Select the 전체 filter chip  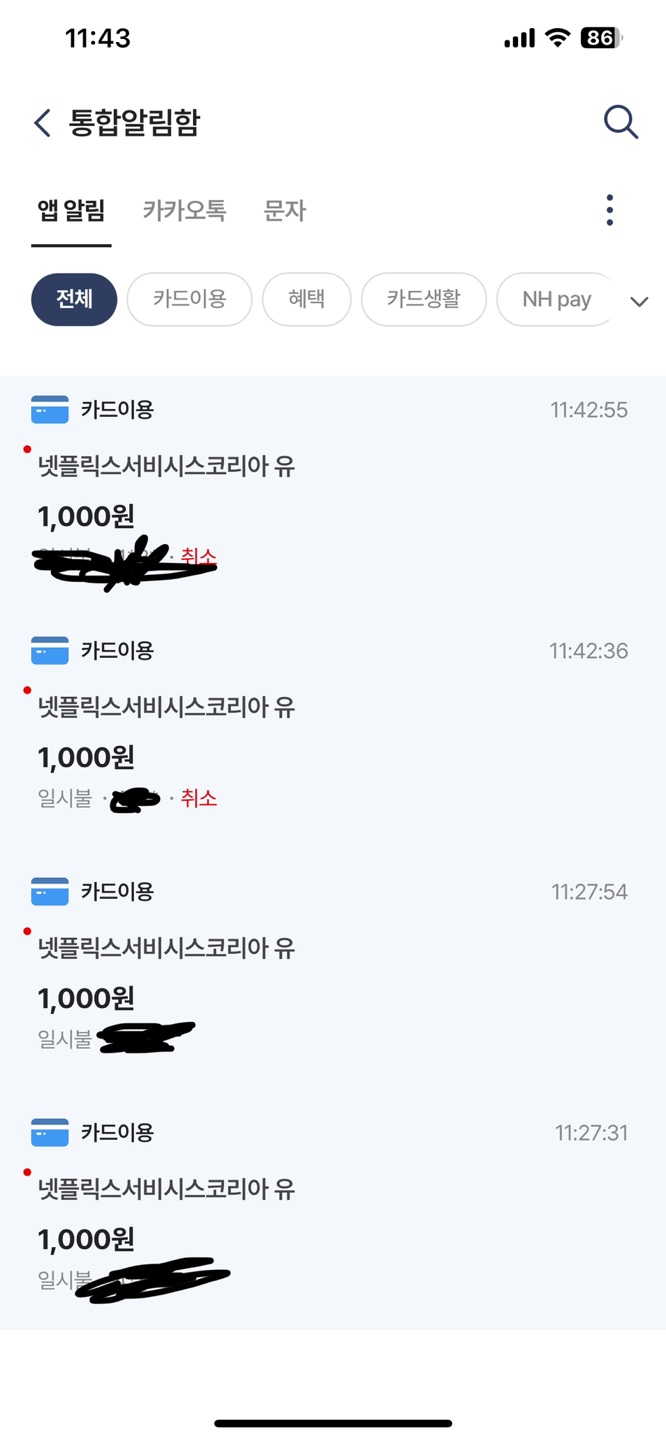(x=74, y=299)
